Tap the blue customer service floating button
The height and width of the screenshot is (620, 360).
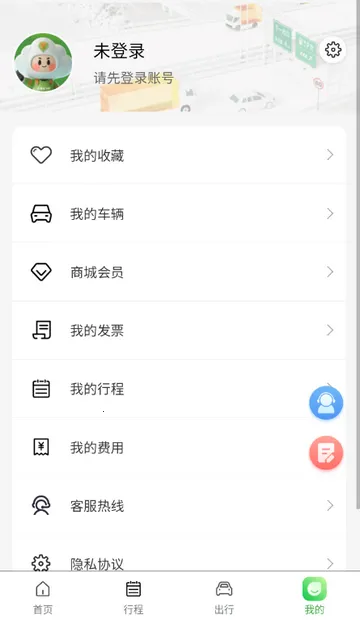point(326,403)
